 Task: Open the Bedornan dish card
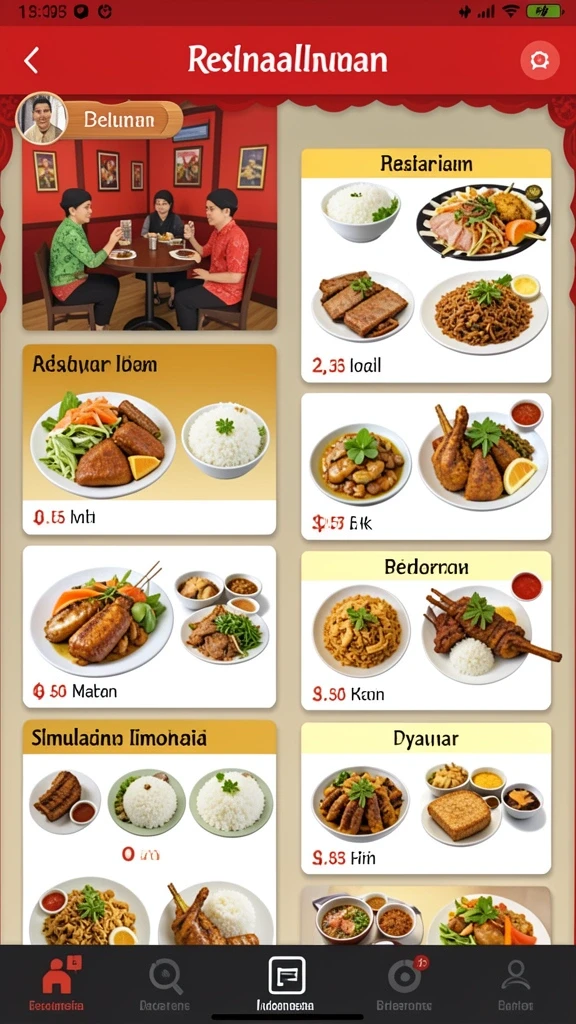pos(426,631)
